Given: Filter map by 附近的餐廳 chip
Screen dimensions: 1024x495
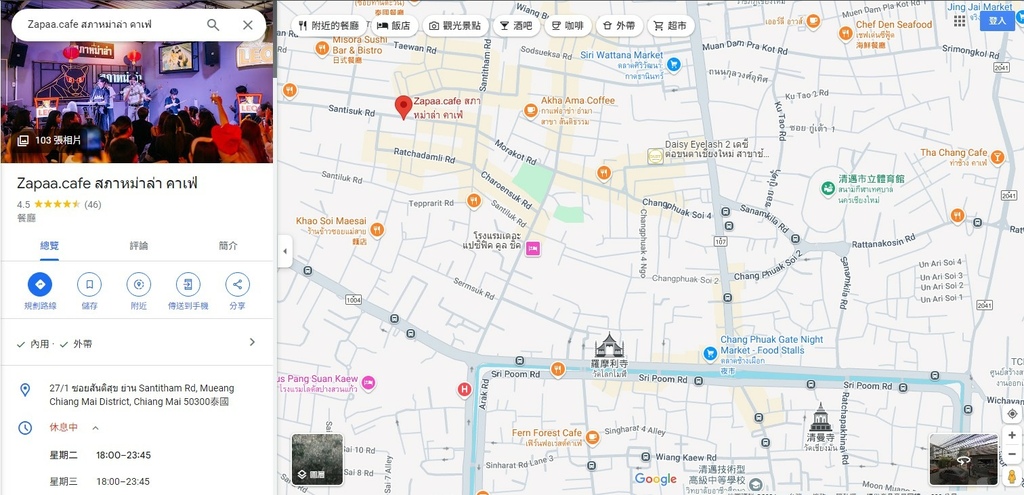Looking at the screenshot, I should point(329,26).
